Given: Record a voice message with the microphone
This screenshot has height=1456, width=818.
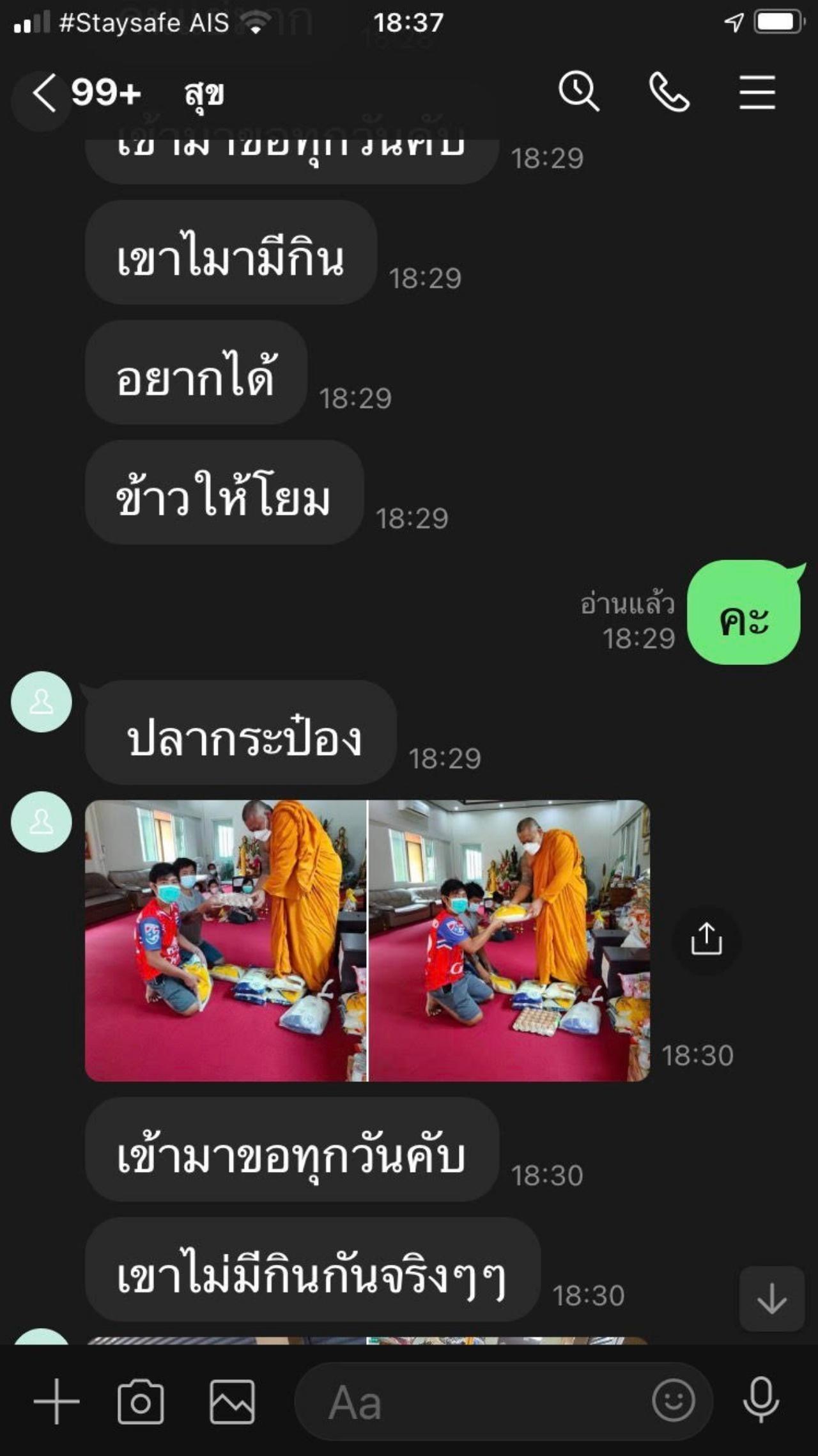Looking at the screenshot, I should [x=760, y=1400].
